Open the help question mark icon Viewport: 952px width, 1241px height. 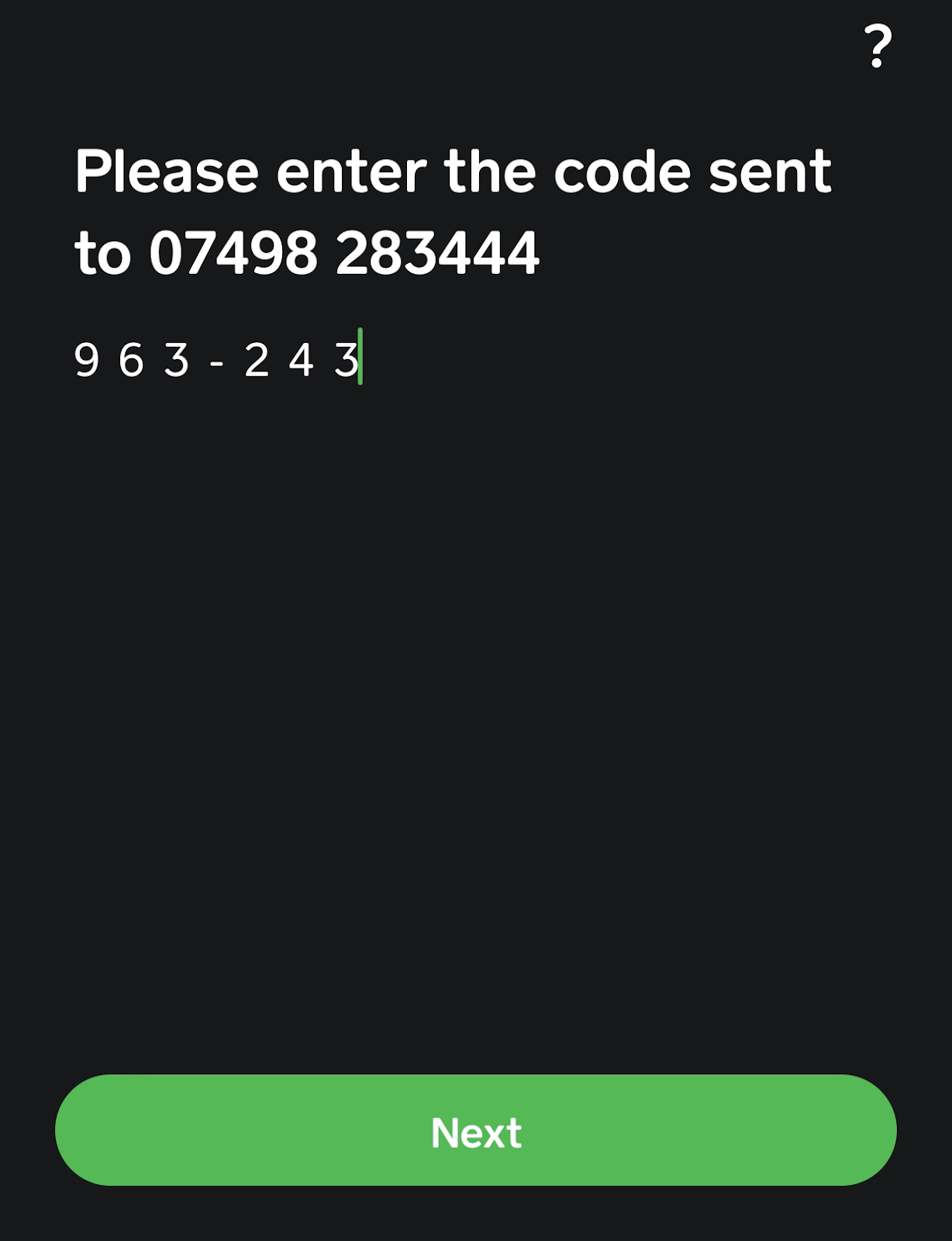point(878,47)
